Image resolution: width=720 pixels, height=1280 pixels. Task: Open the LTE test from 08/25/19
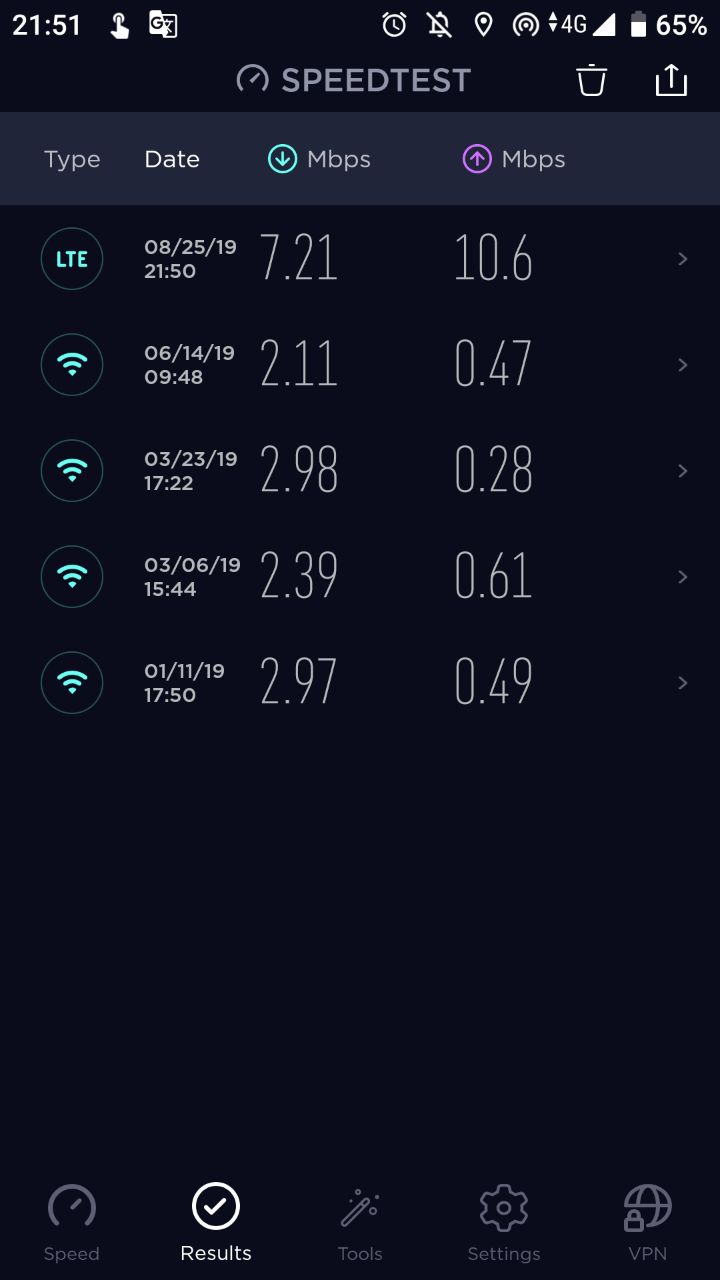360,259
